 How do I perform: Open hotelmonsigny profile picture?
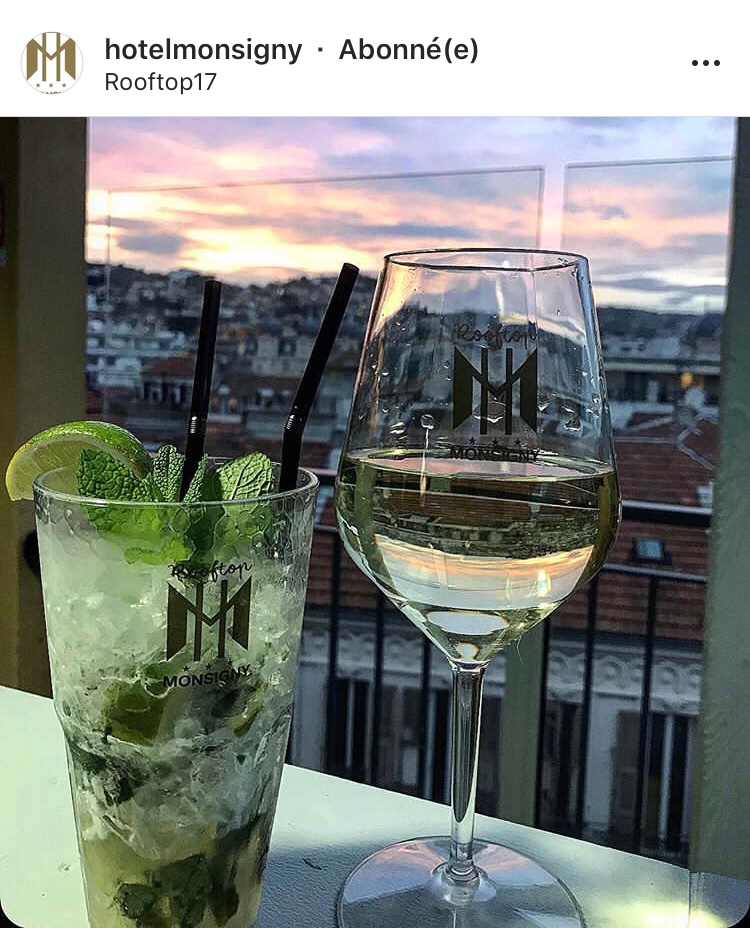pos(52,62)
